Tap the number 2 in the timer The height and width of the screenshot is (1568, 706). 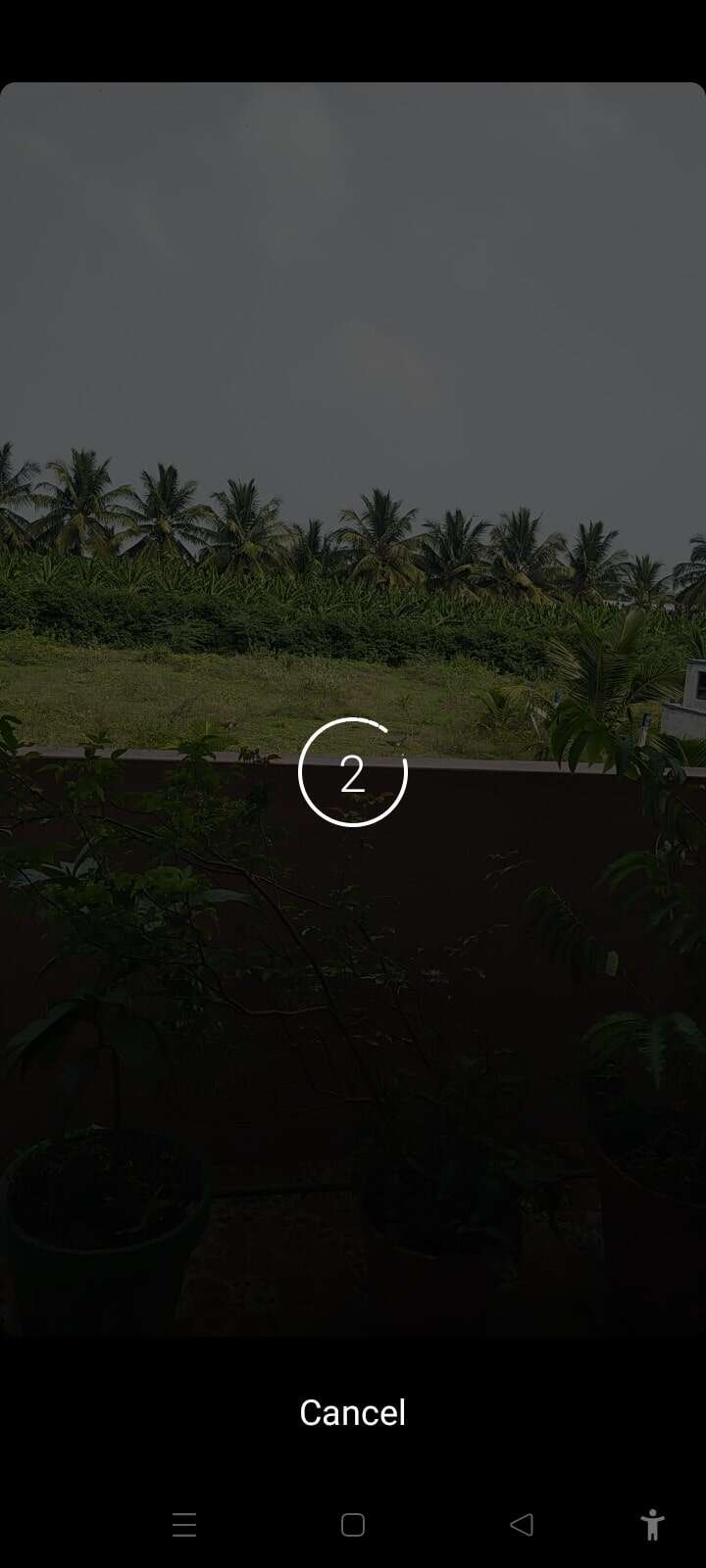(x=352, y=774)
